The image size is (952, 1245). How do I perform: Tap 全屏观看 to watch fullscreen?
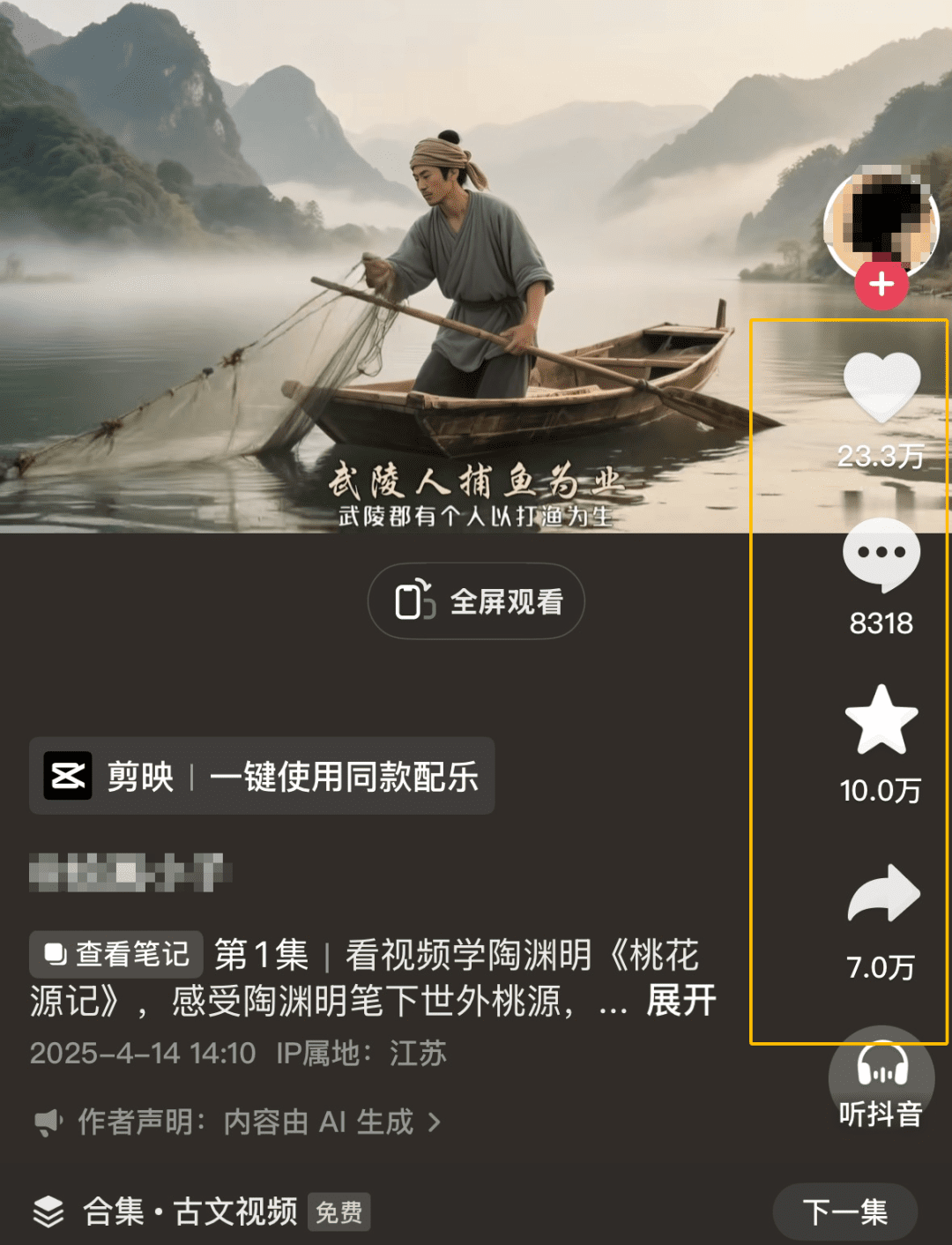(476, 601)
